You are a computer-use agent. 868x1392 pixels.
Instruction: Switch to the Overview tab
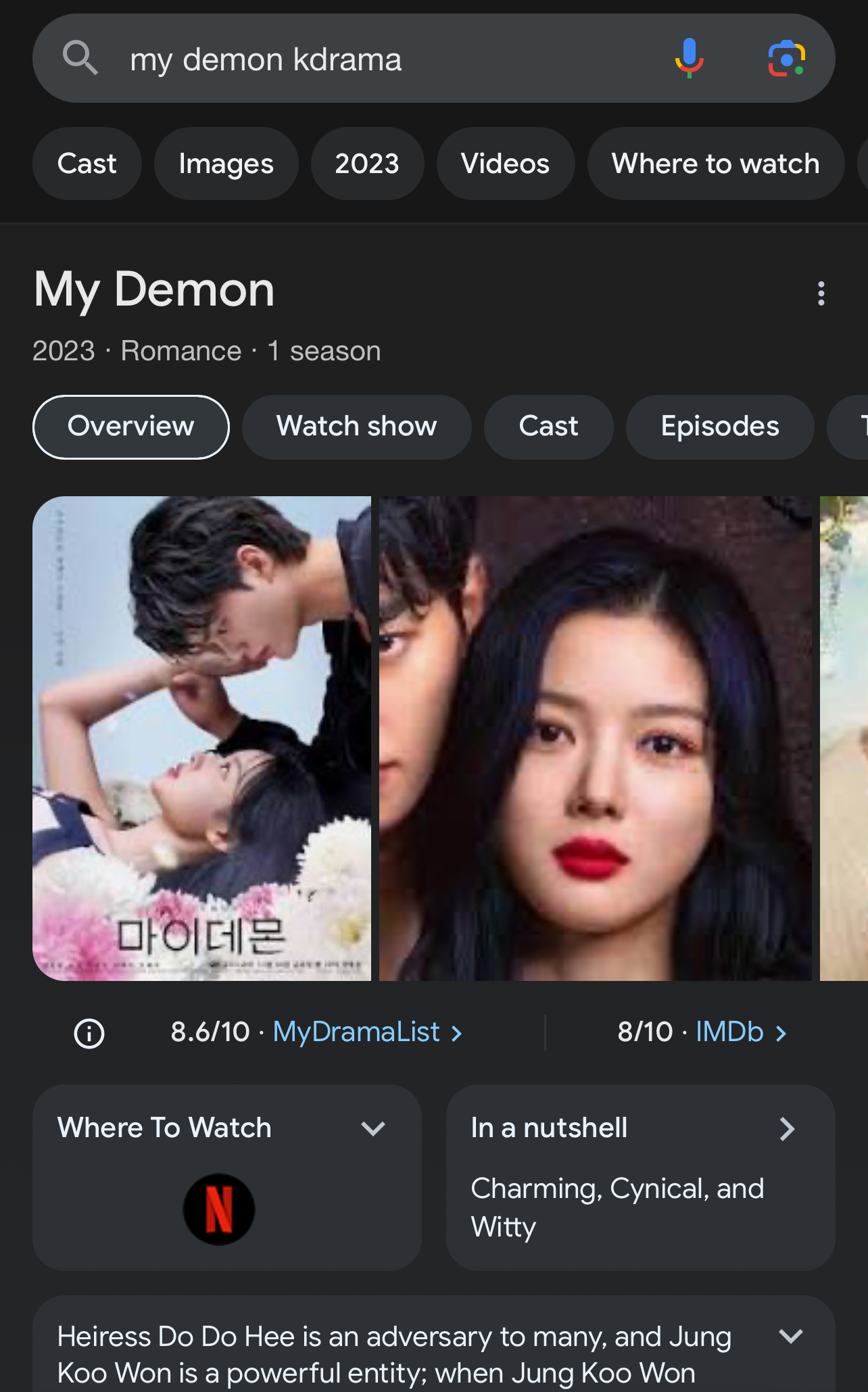tap(131, 427)
